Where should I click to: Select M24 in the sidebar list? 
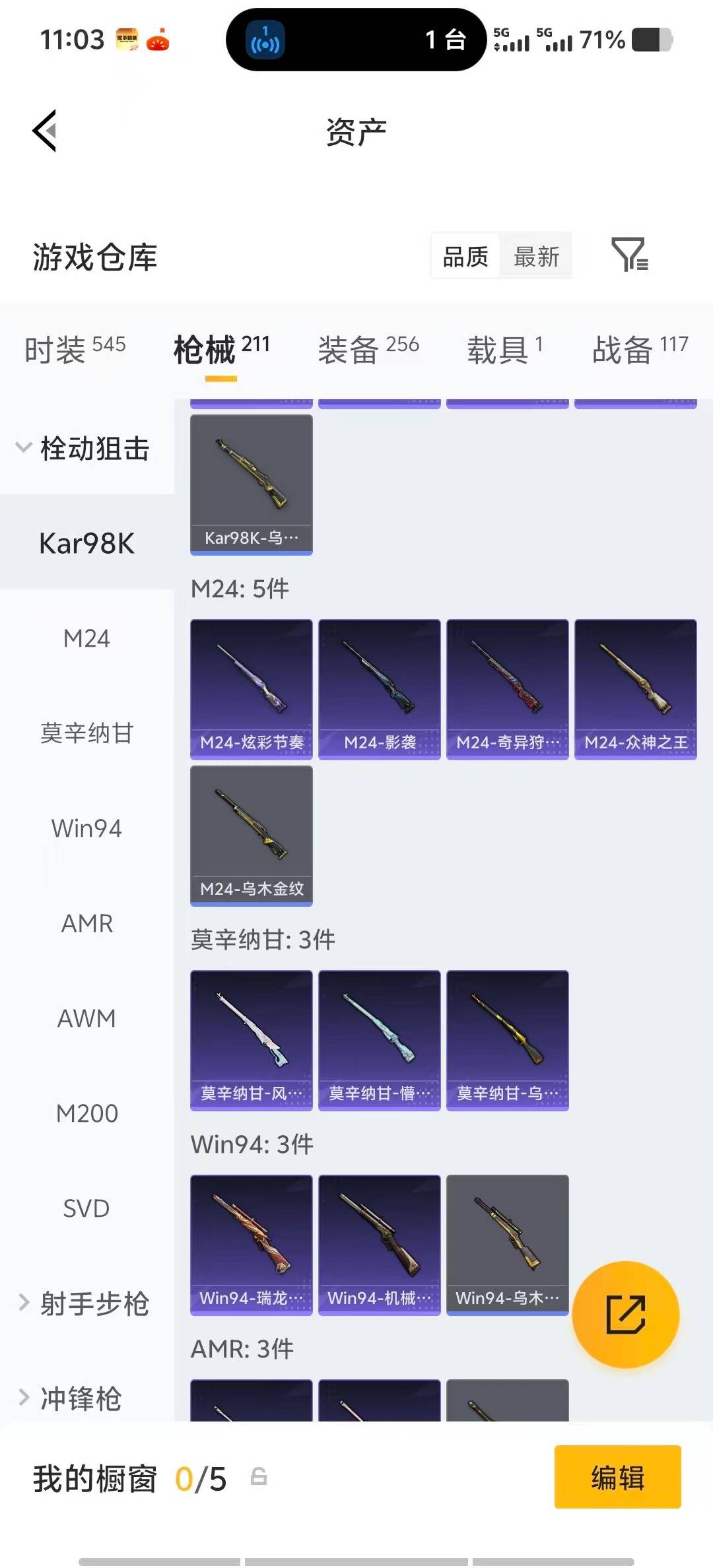86,638
